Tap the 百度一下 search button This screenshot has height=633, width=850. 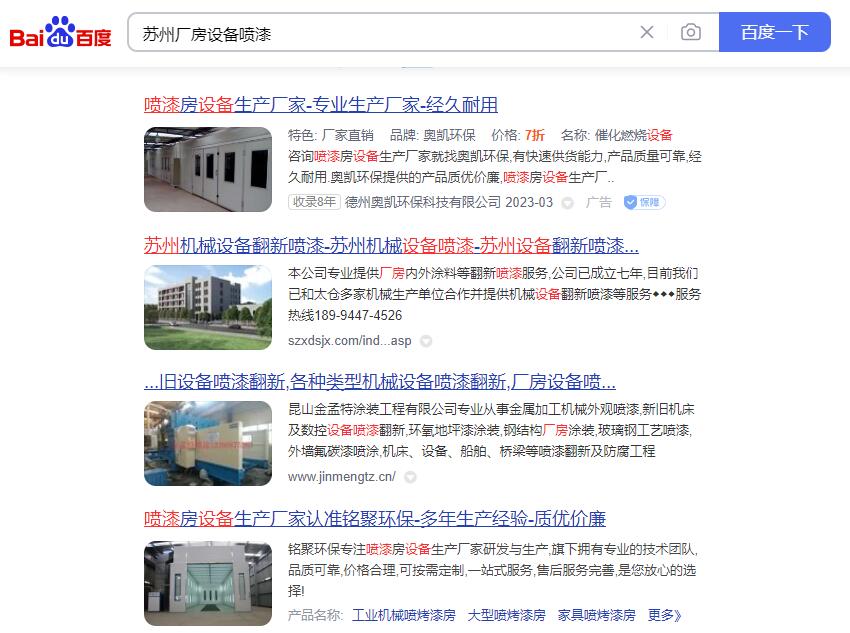(774, 33)
